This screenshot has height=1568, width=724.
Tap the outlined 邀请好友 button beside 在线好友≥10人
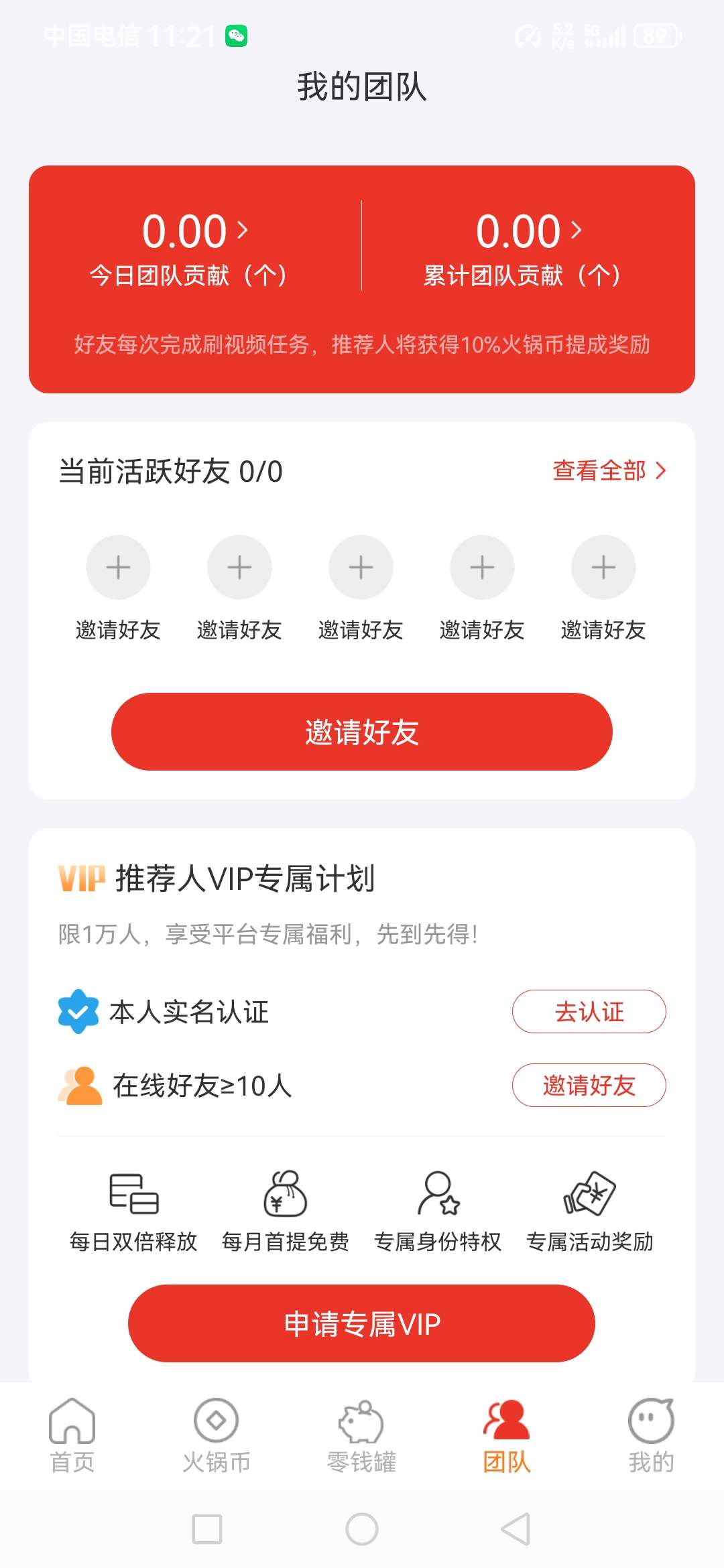(x=589, y=1085)
